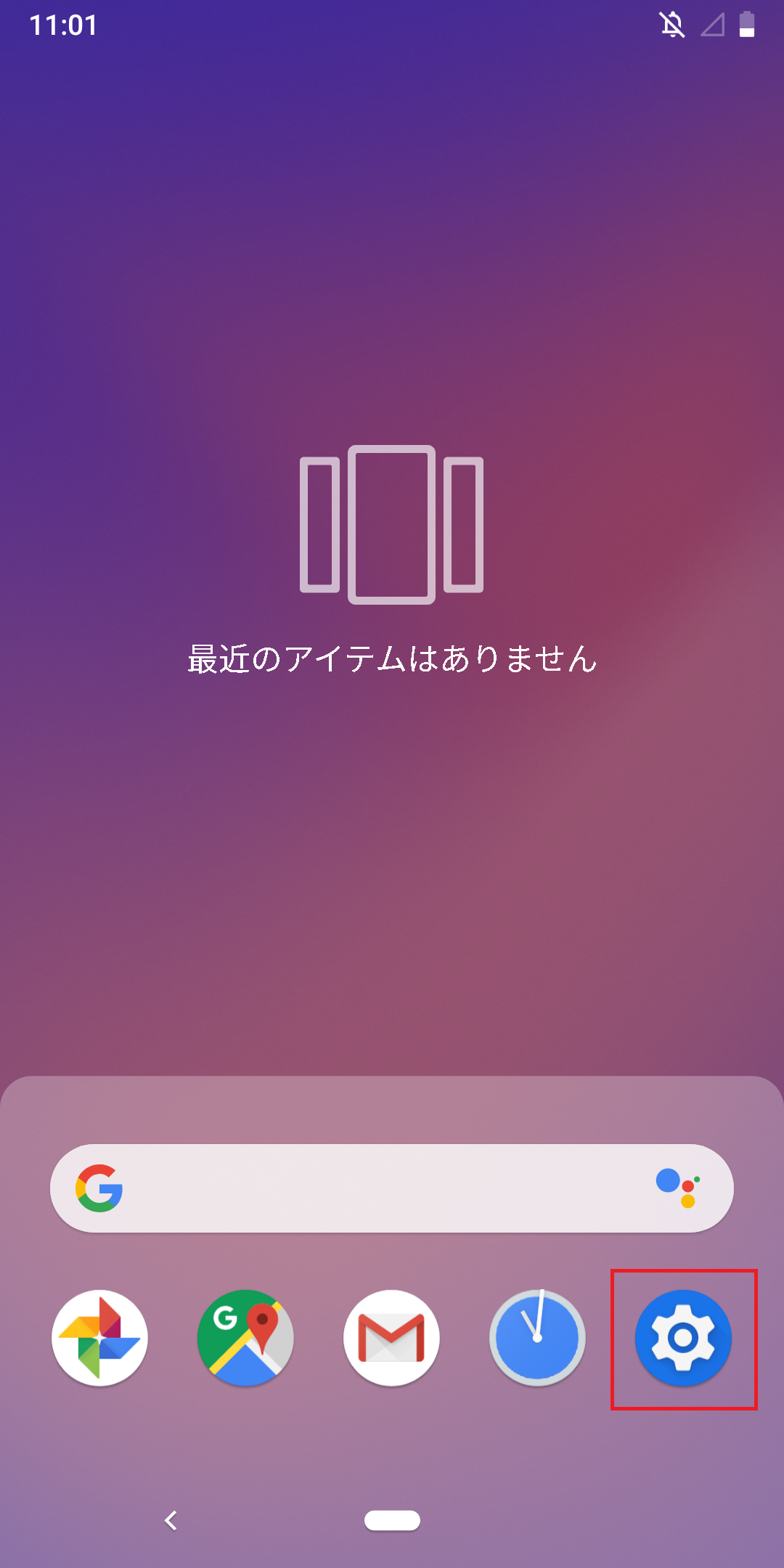This screenshot has height=1568, width=784.
Task: Tap the back navigation arrow
Action: 172,1520
